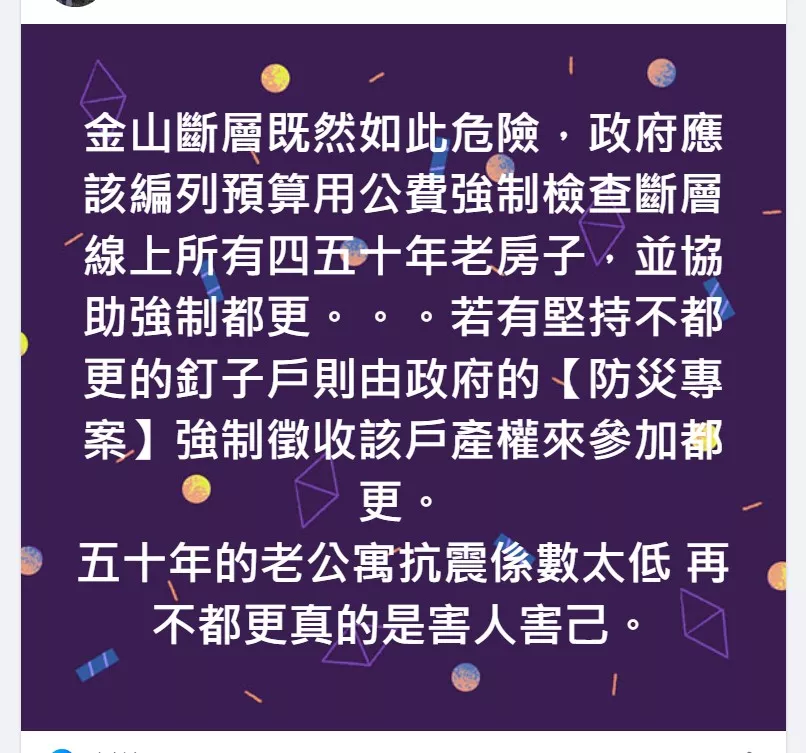
Task: Open the purple text post about 金山斷層
Action: 402,380
